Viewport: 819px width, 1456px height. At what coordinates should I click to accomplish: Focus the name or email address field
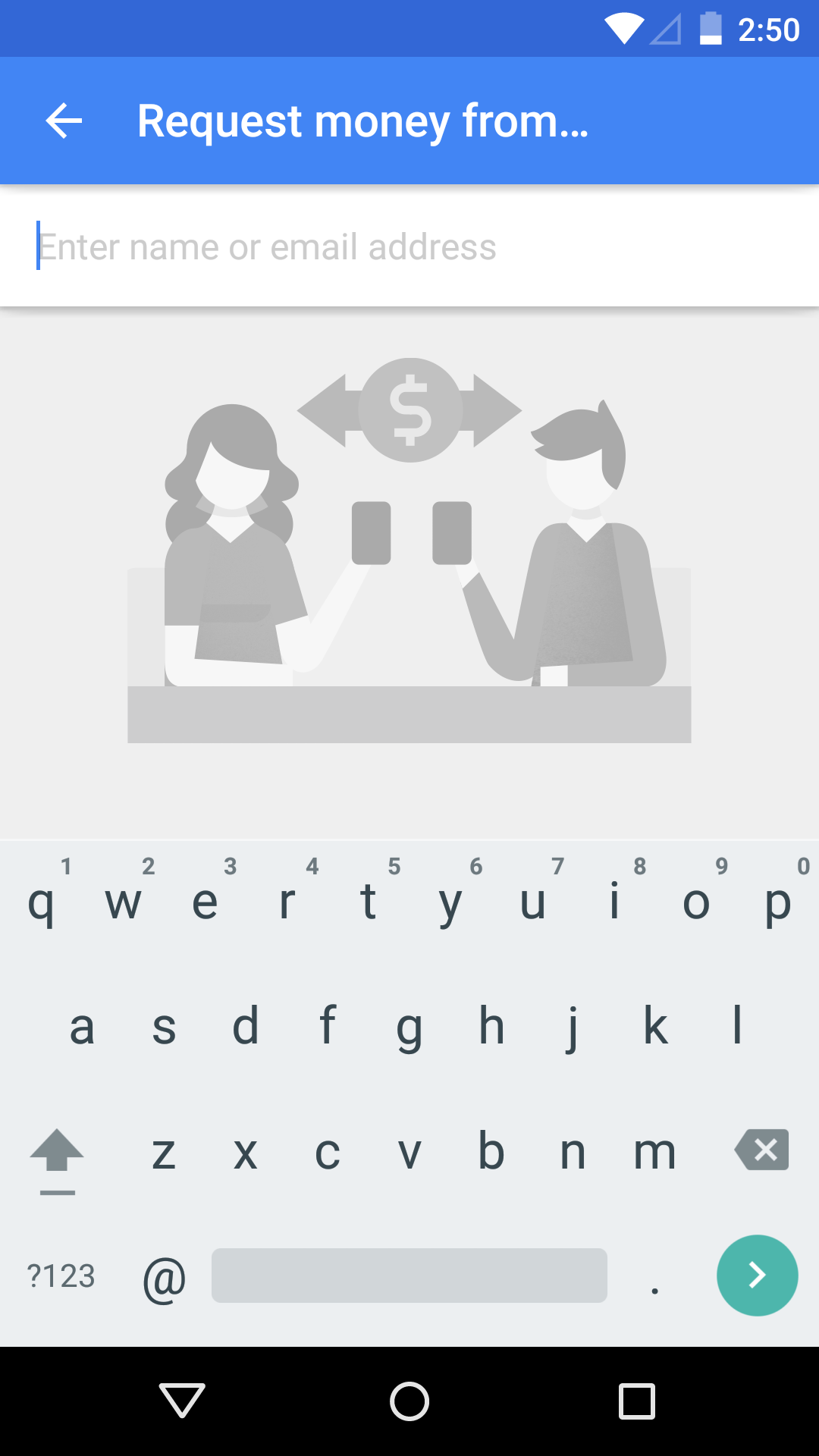[x=409, y=246]
